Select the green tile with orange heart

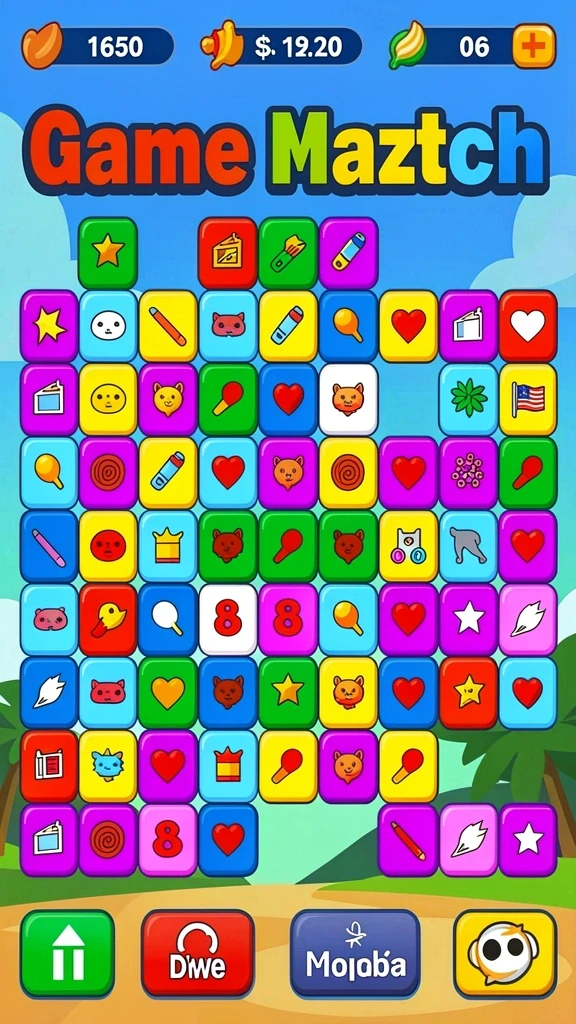pyautogui.click(x=168, y=693)
